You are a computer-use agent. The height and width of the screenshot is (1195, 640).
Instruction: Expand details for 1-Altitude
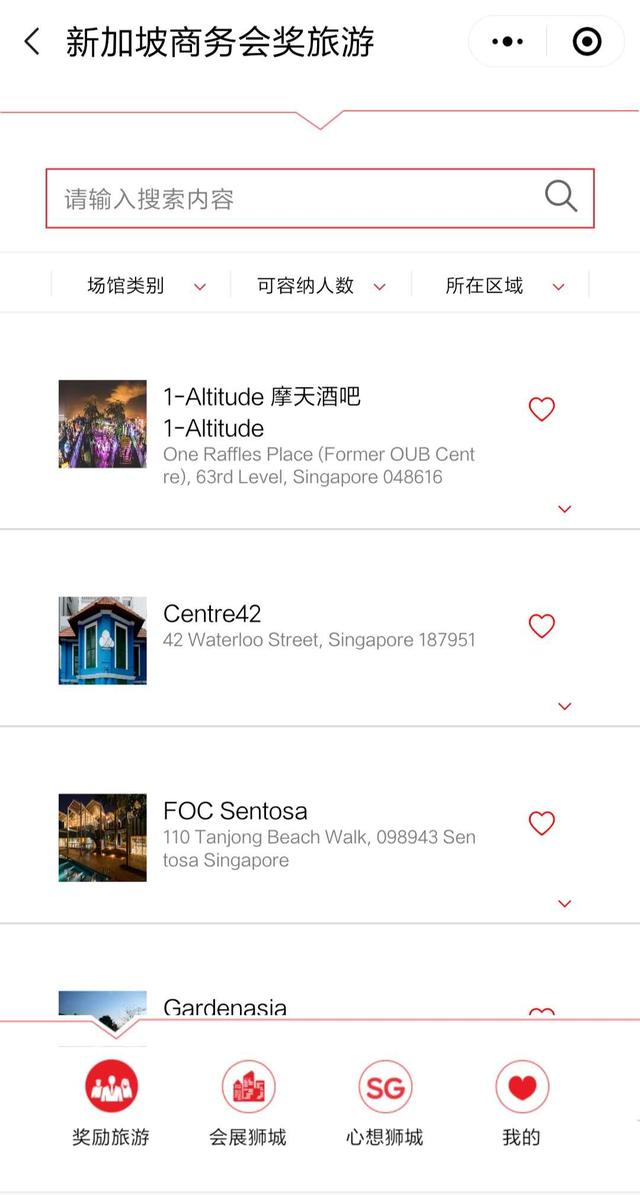click(565, 509)
